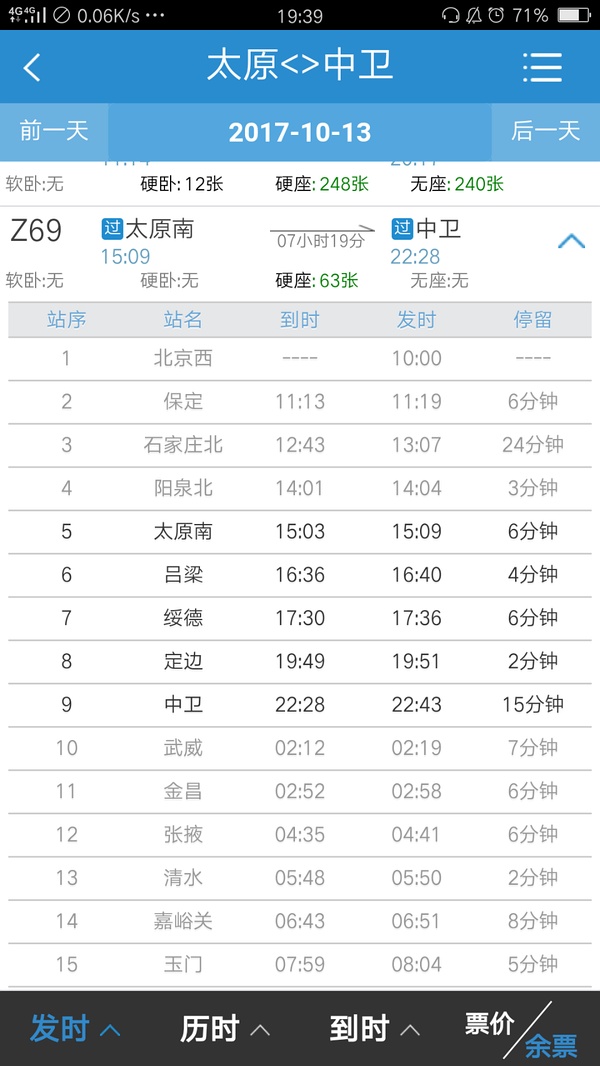Open the date picker for 2017-10-13
Viewport: 600px width, 1066px height.
click(x=299, y=132)
